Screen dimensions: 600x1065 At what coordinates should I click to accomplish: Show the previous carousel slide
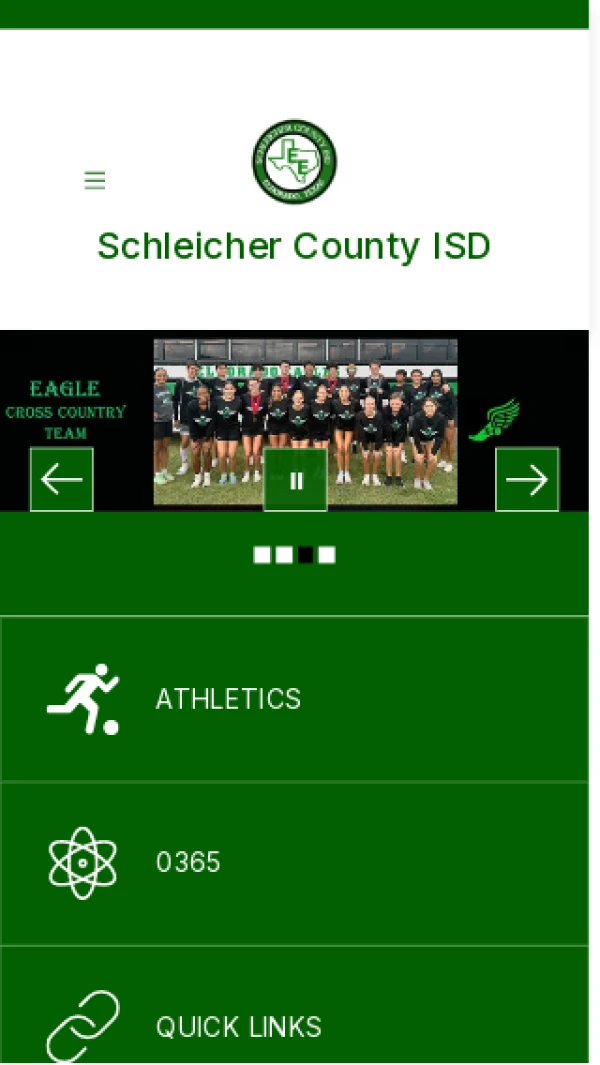click(x=62, y=480)
